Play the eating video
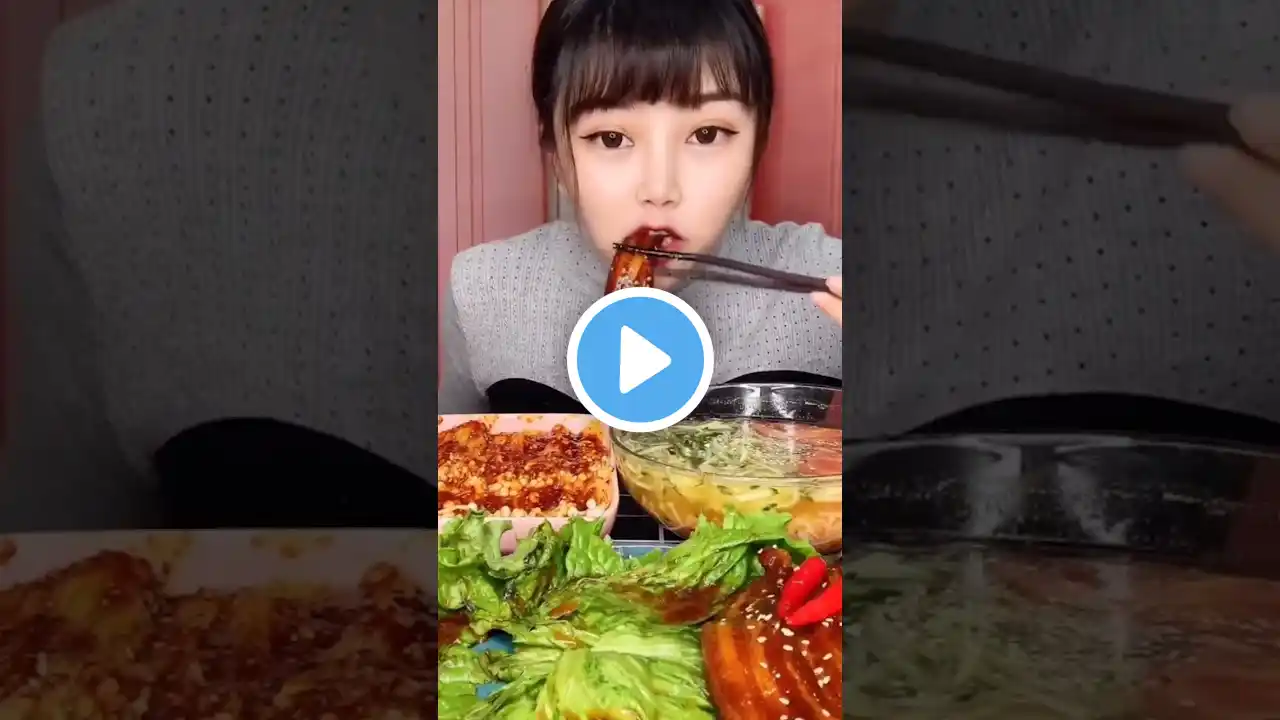This screenshot has height=720, width=1280. pyautogui.click(x=640, y=360)
